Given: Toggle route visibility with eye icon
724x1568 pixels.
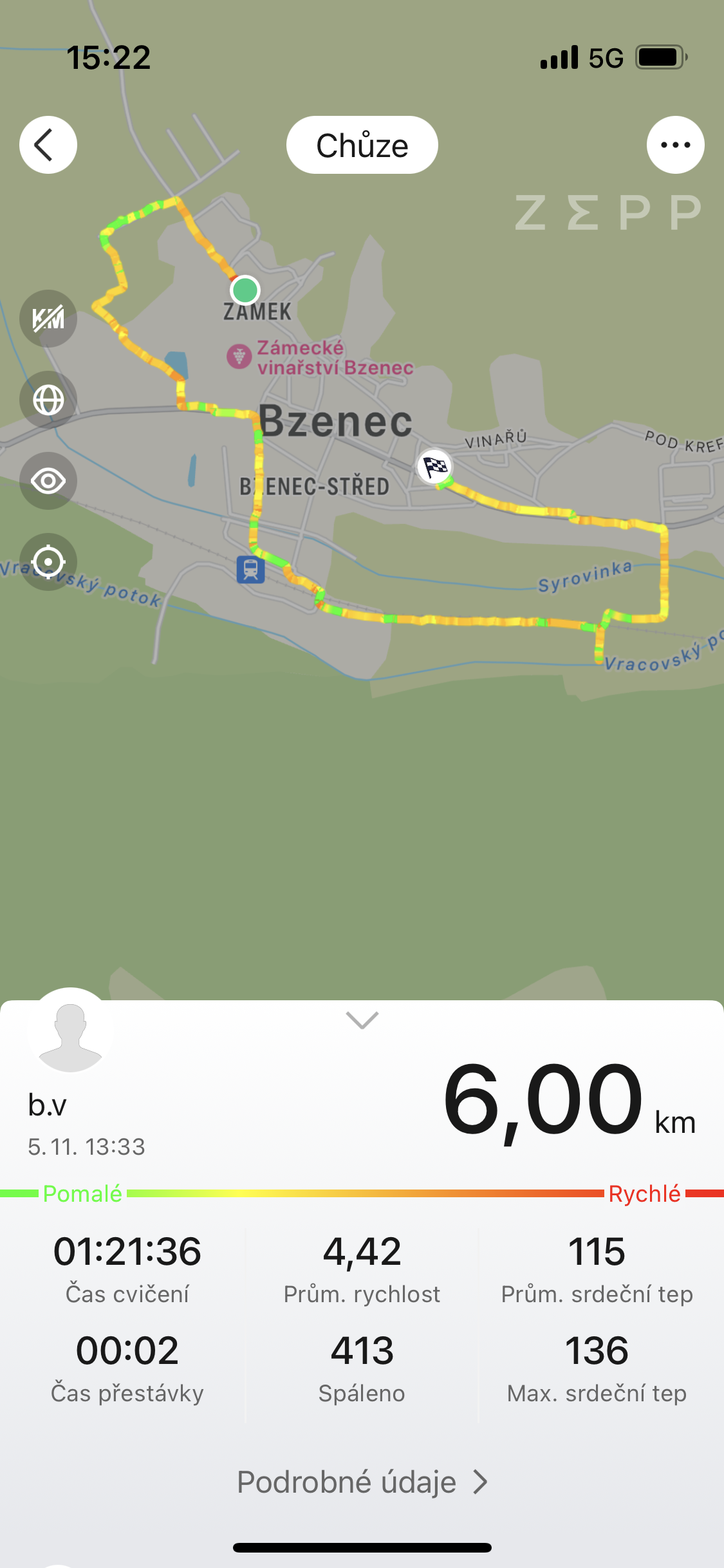Looking at the screenshot, I should [48, 481].
